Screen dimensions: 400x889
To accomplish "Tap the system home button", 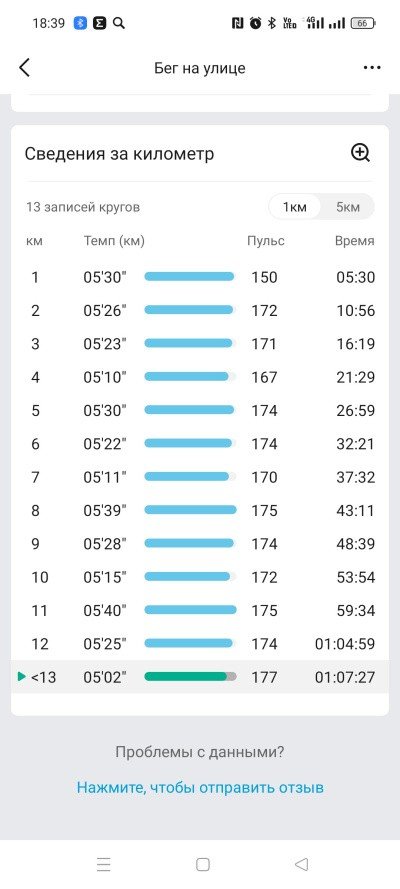I will [203, 864].
